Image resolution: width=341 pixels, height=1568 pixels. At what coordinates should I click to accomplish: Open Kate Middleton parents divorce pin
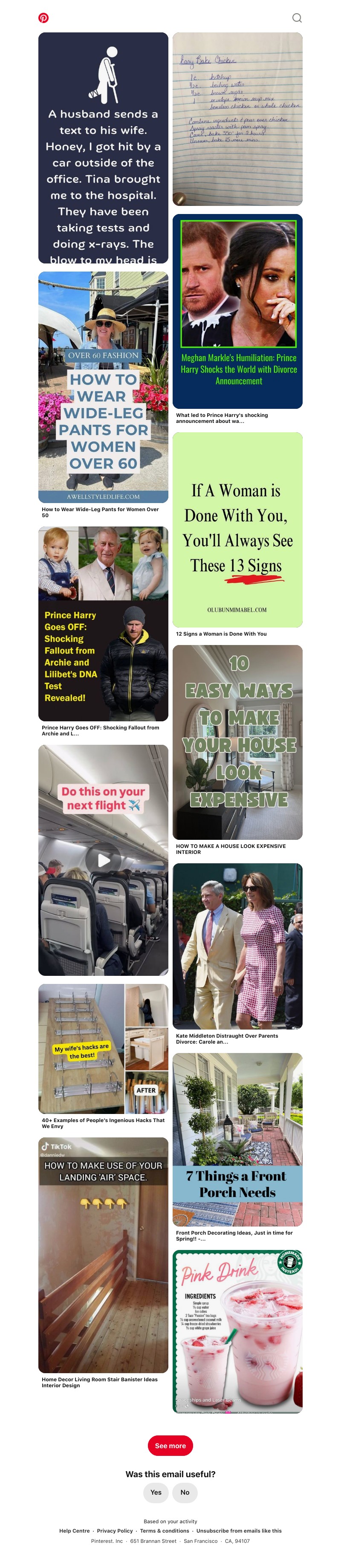click(x=237, y=946)
